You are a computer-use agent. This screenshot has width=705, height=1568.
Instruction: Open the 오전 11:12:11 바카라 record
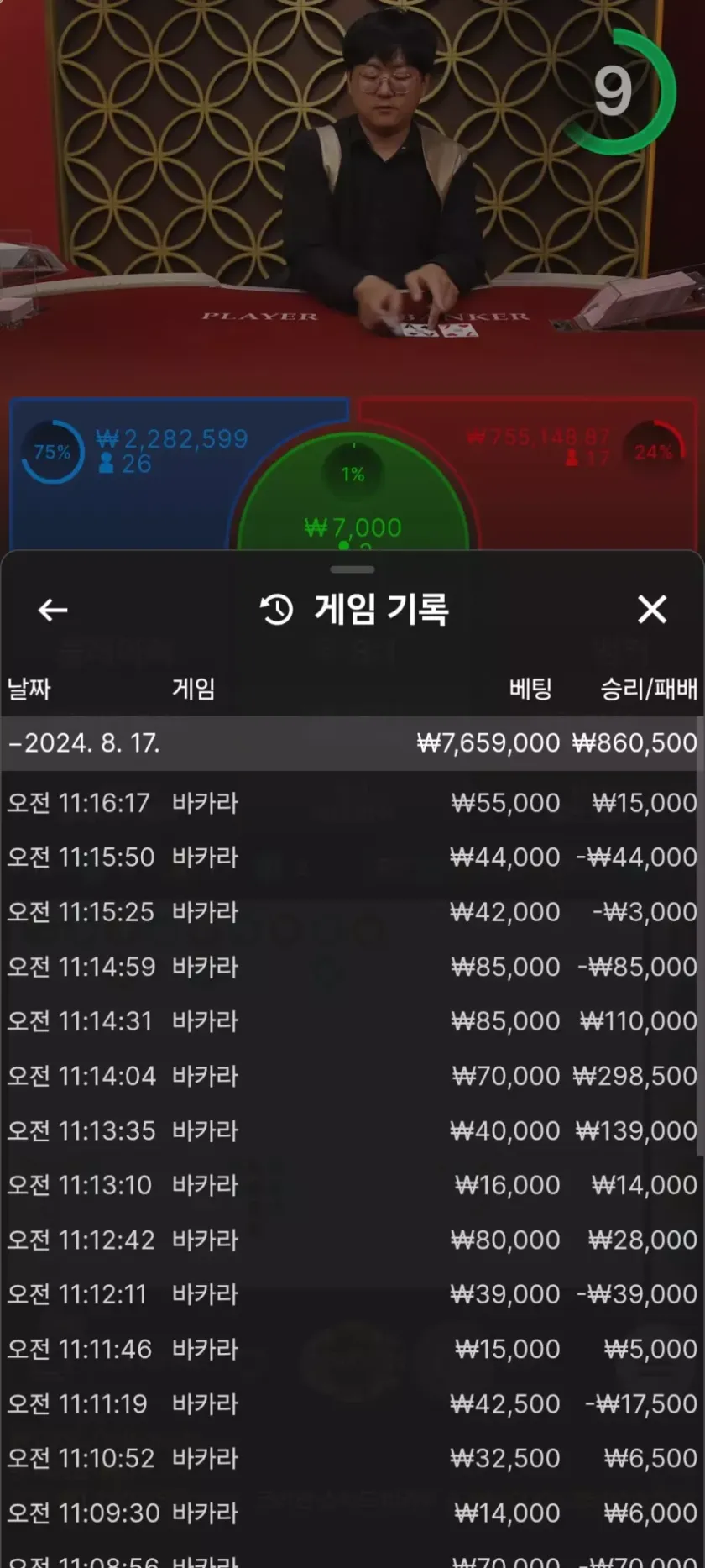pyautogui.click(x=352, y=1294)
